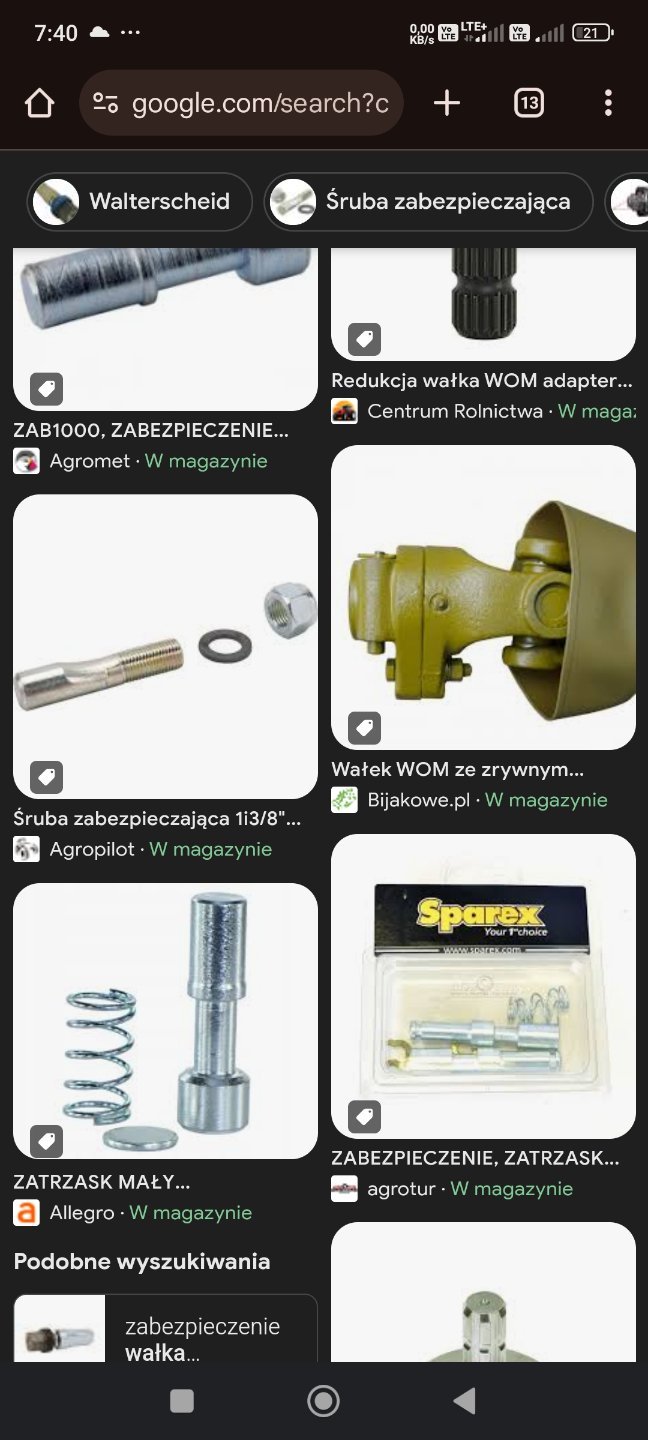The height and width of the screenshot is (1440, 648).
Task: Tap the system back button
Action: 464,1401
